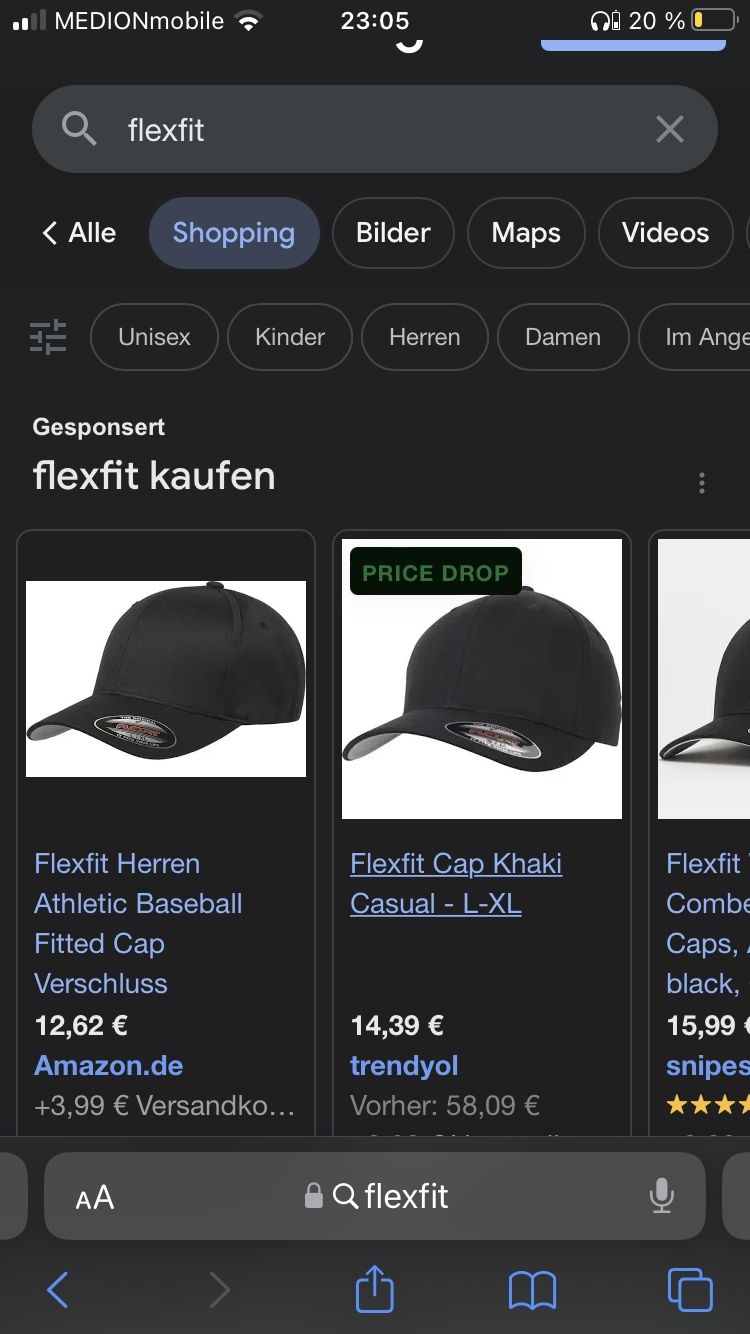Open Flexfit Cap Khaki Casual link
This screenshot has height=1334, width=750.
[x=456, y=883]
